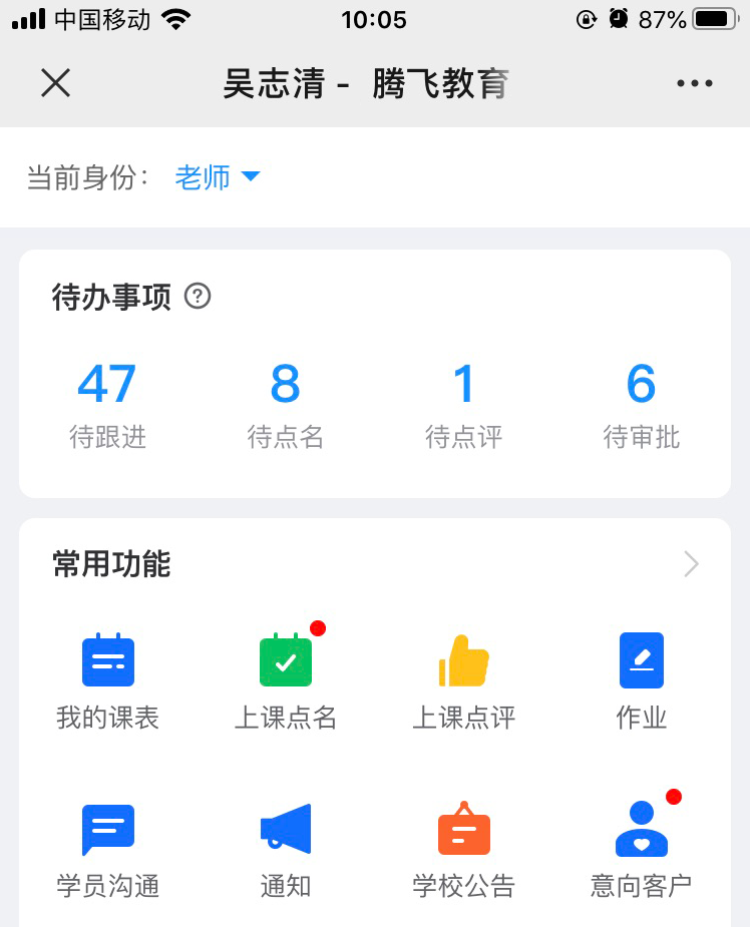Screen dimensions: 750x927
Task: Tap the help icon beside 待办事项
Action: (x=198, y=296)
